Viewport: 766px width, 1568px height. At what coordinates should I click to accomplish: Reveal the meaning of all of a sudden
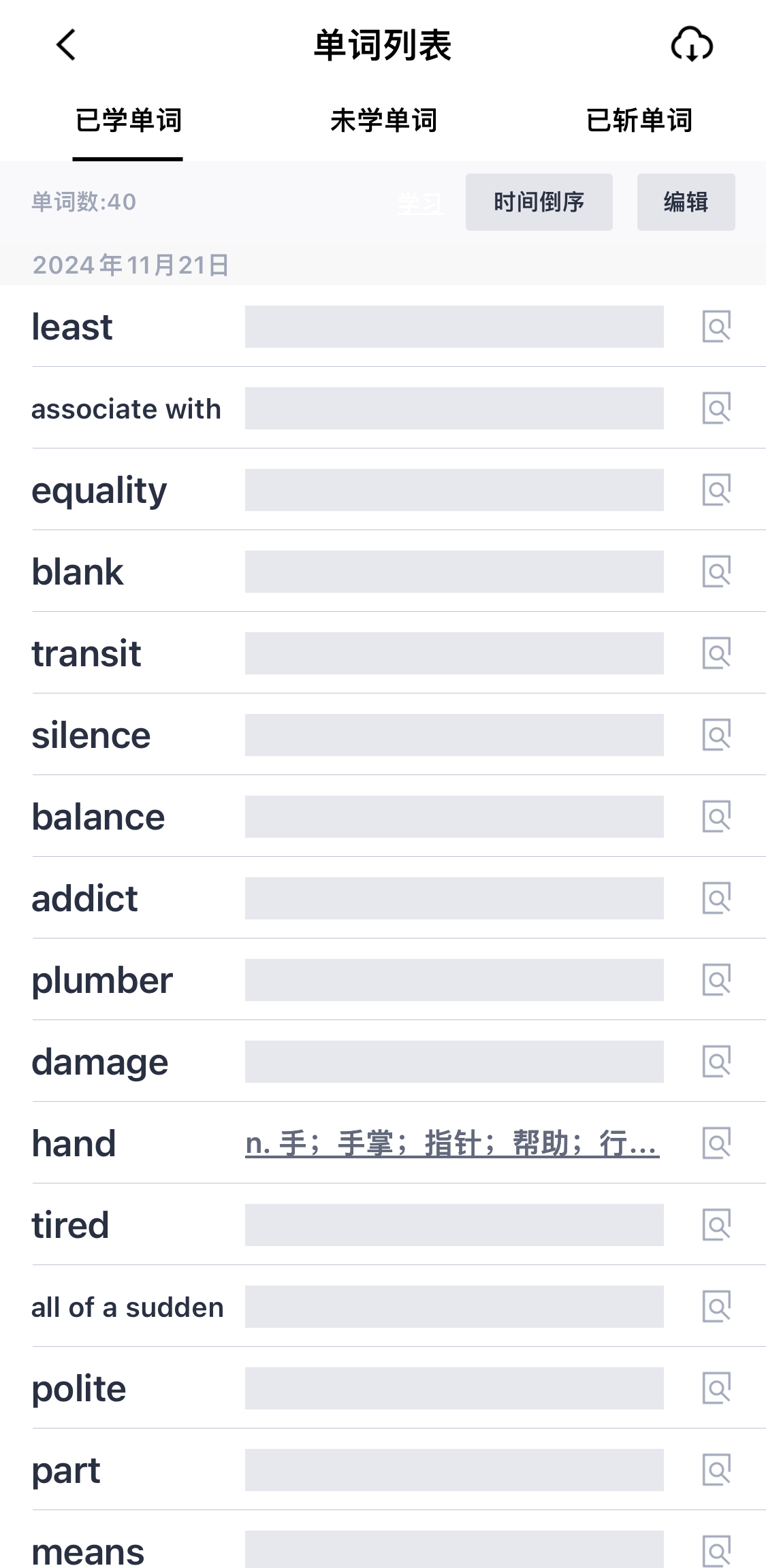point(454,1307)
